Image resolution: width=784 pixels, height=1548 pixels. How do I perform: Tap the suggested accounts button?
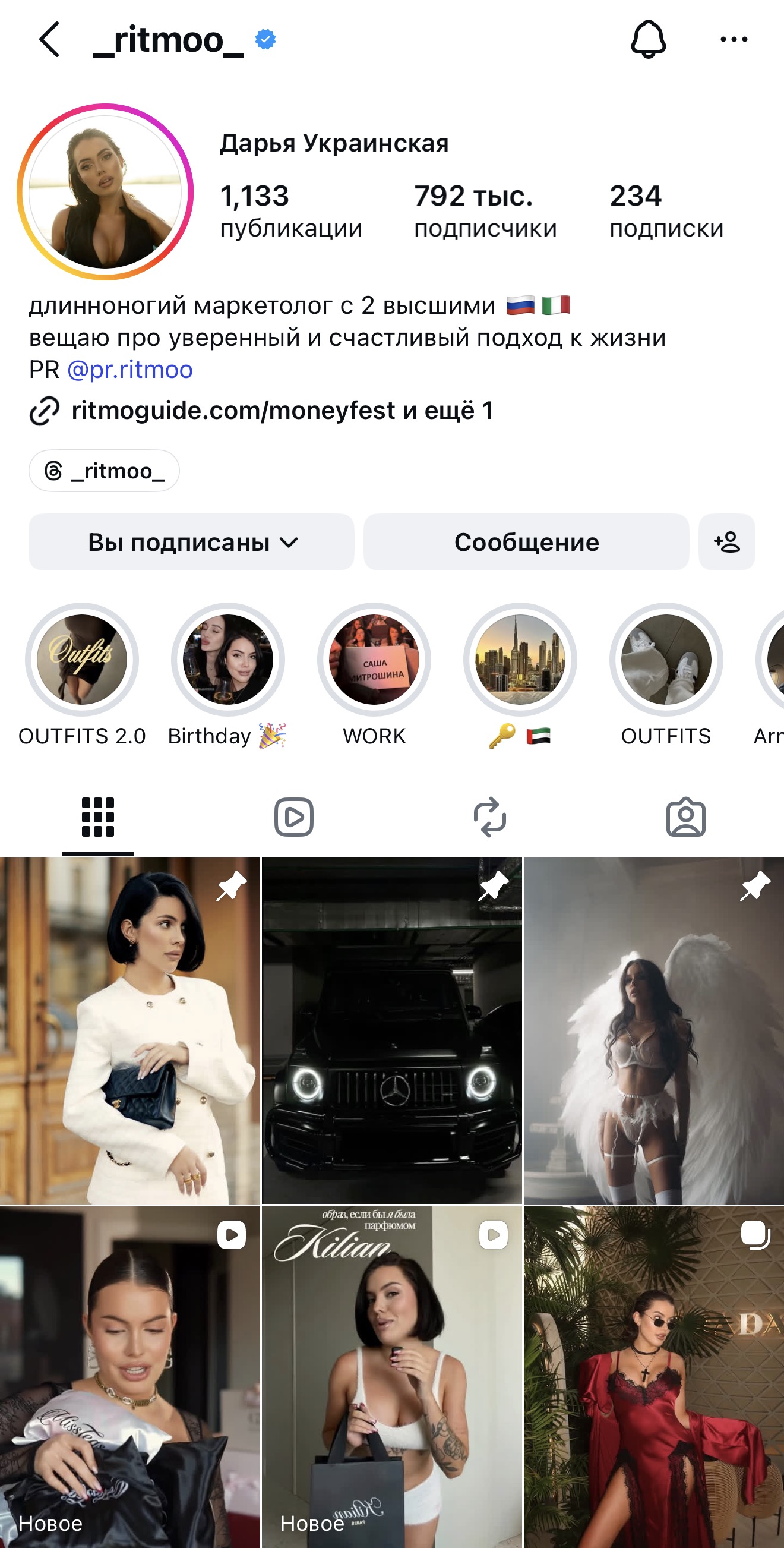(727, 541)
